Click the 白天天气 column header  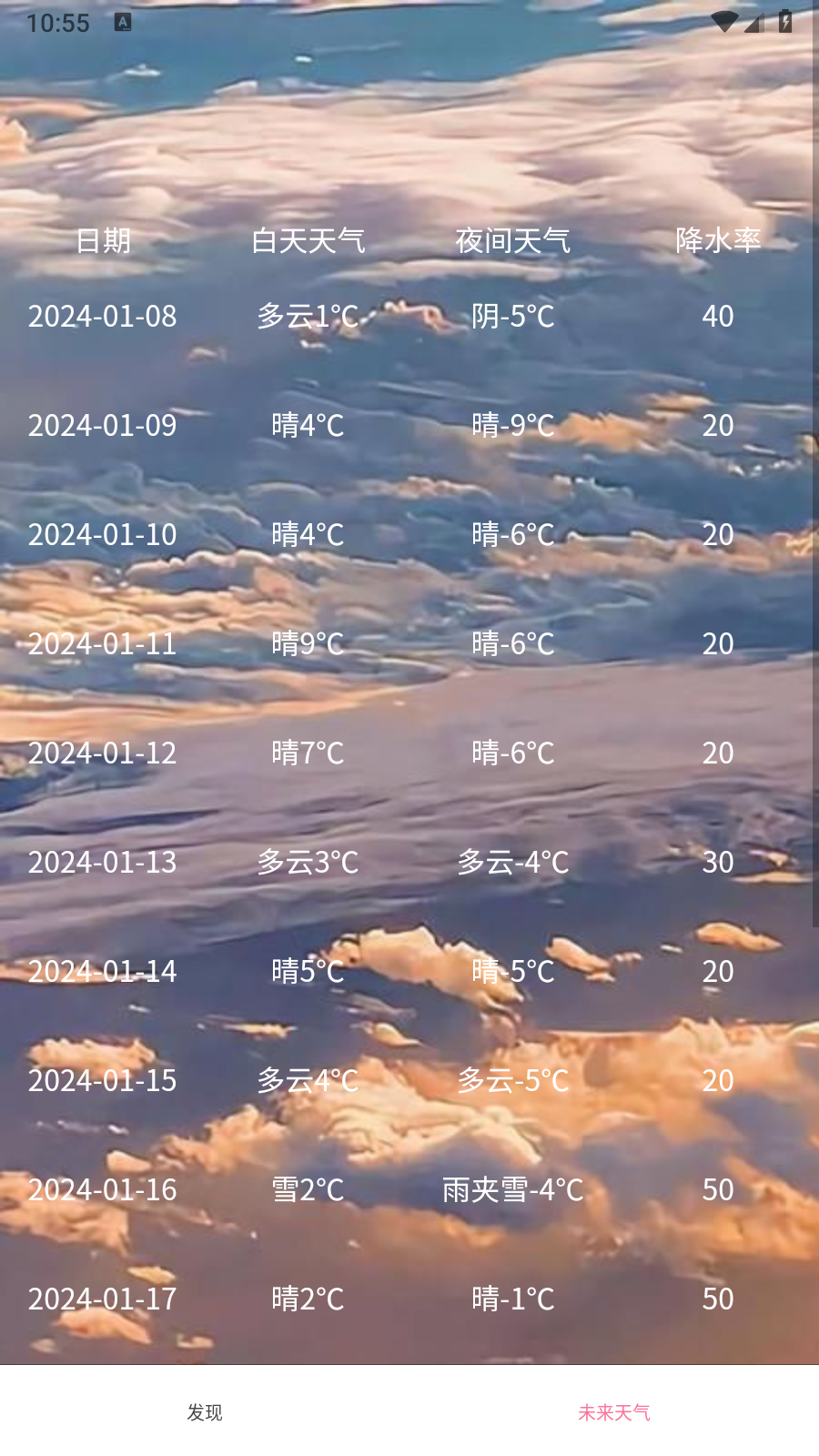pos(309,241)
